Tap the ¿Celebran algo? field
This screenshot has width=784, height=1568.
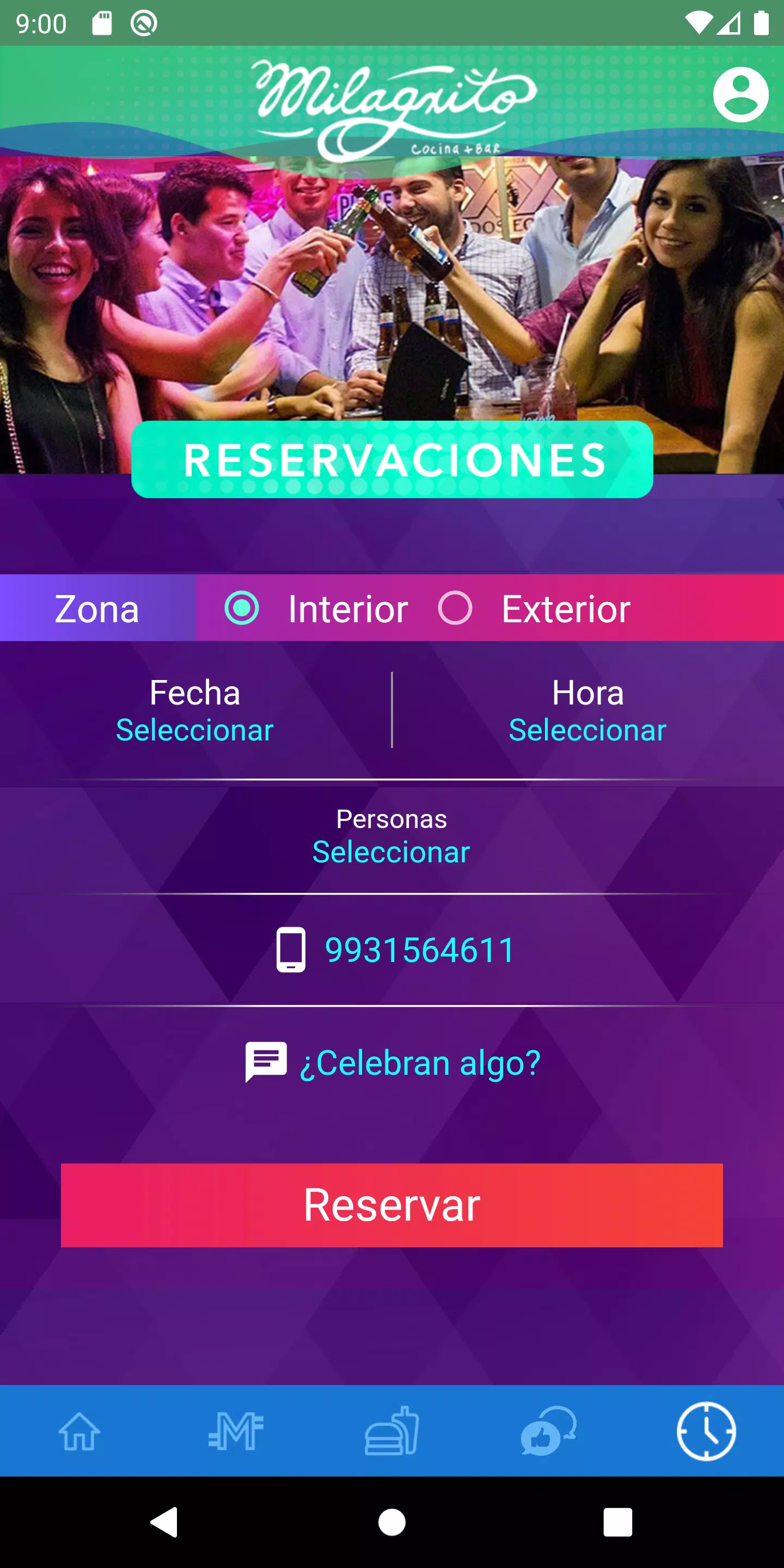pos(419,1063)
